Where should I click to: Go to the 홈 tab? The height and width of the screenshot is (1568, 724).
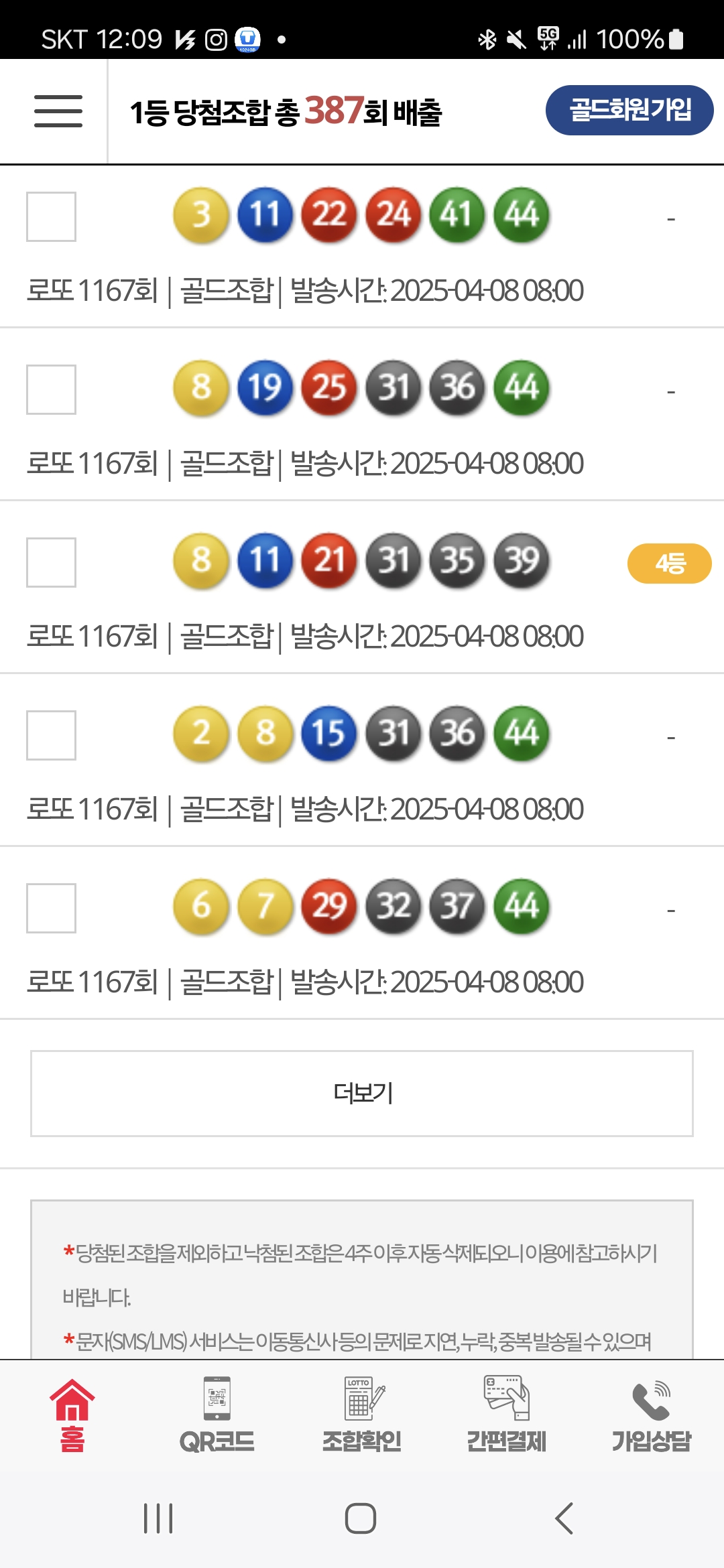click(x=72, y=1415)
